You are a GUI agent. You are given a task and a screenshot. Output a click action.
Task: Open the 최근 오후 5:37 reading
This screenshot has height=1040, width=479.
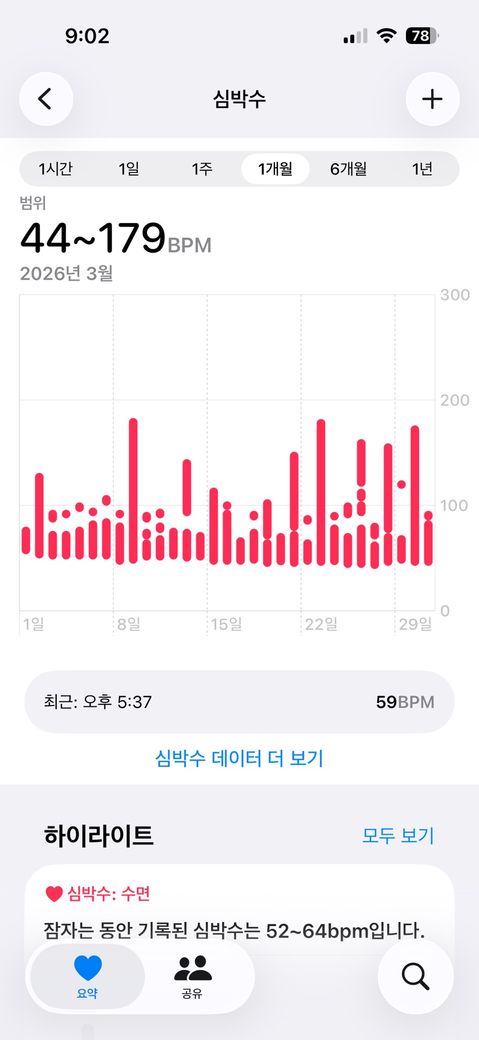pyautogui.click(x=240, y=702)
